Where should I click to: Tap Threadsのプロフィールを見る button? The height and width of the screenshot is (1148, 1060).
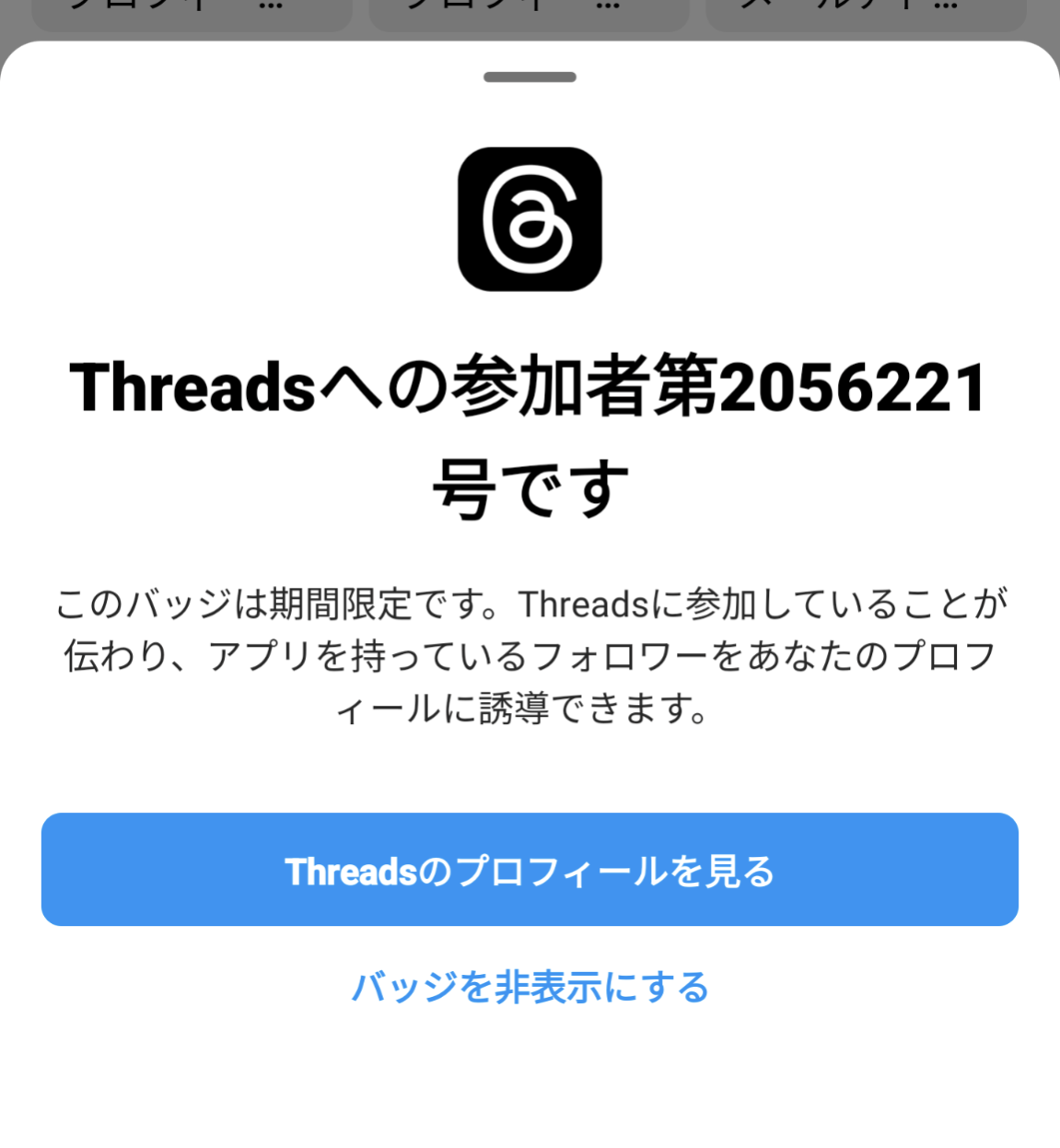pos(530,869)
